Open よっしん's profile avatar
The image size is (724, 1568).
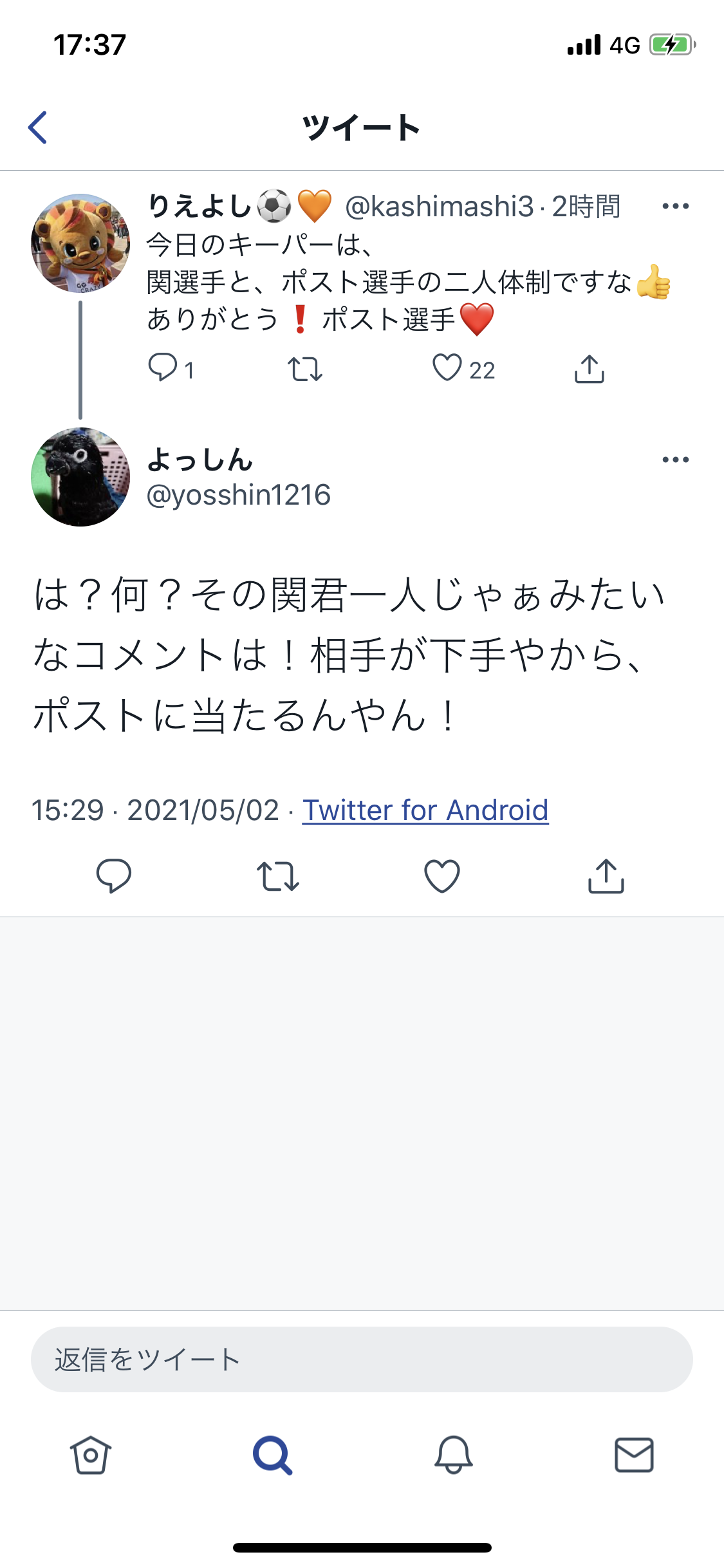tap(80, 477)
